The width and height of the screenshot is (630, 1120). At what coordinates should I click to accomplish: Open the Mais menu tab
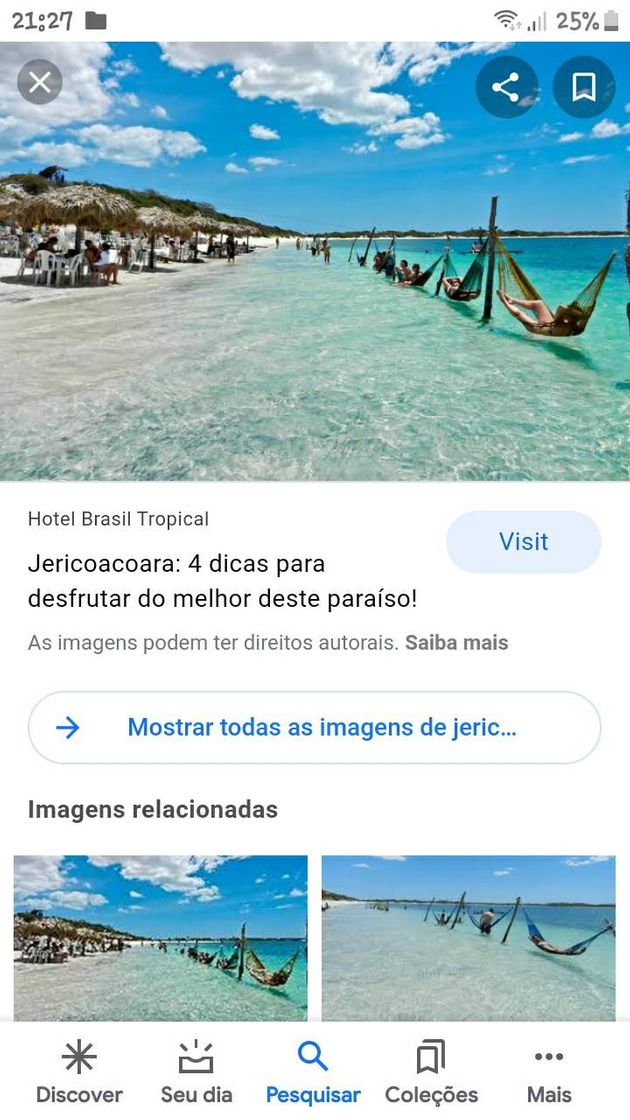[x=549, y=1072]
